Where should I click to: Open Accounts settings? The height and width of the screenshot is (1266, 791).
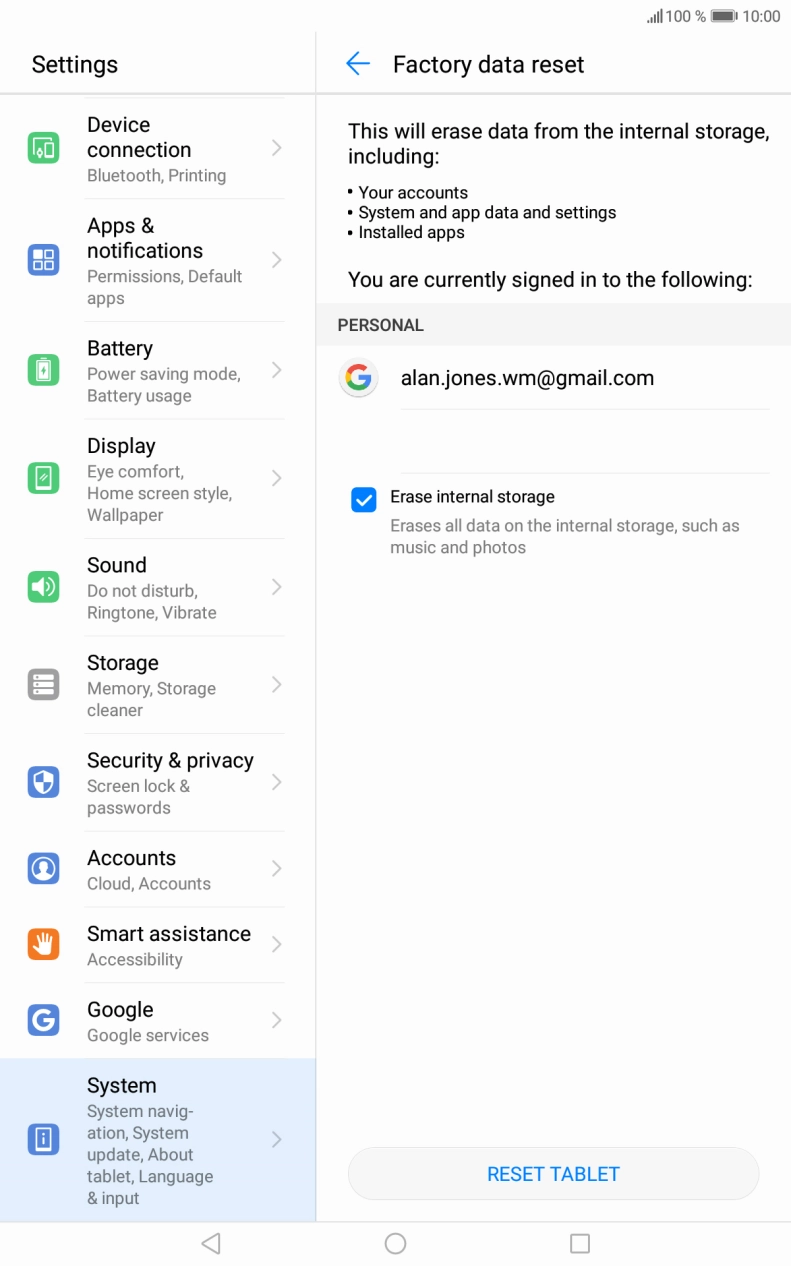pos(158,869)
